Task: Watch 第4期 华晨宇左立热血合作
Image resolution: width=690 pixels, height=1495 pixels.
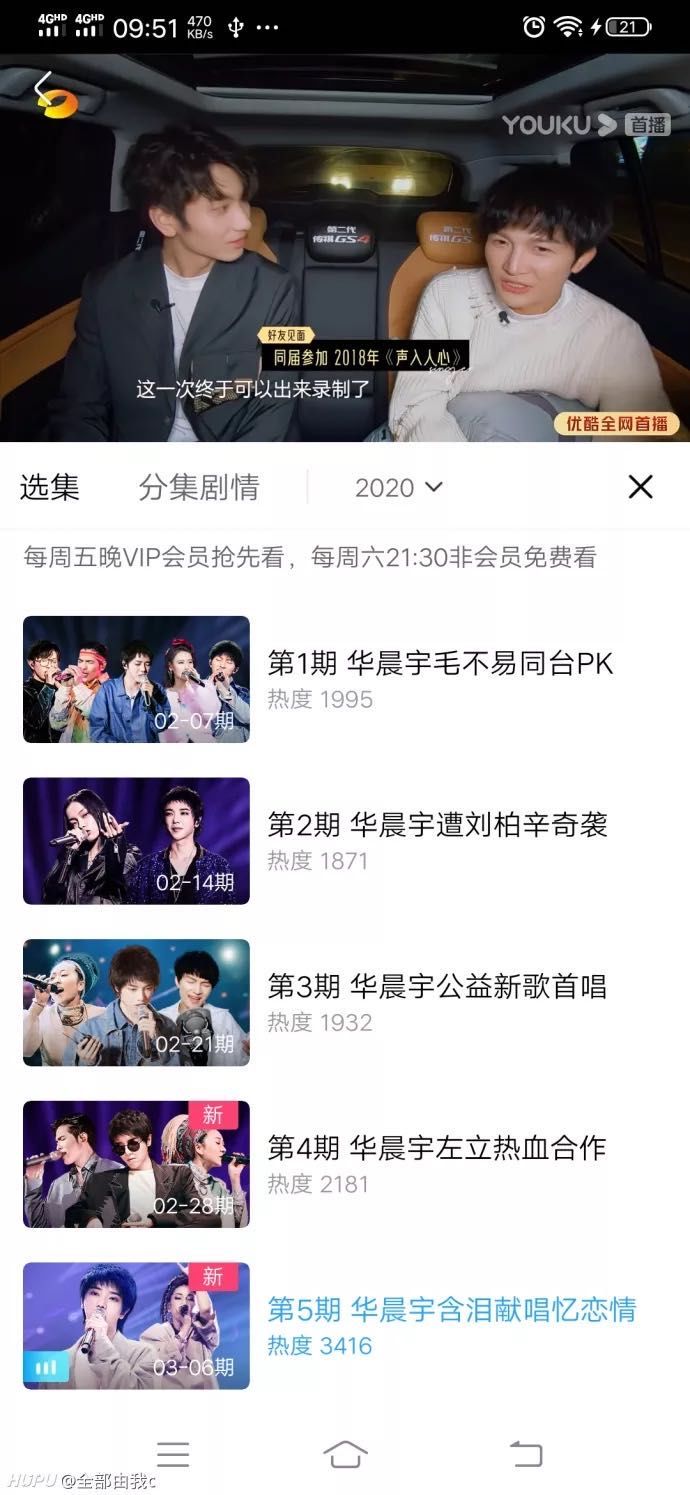Action: click(436, 1148)
